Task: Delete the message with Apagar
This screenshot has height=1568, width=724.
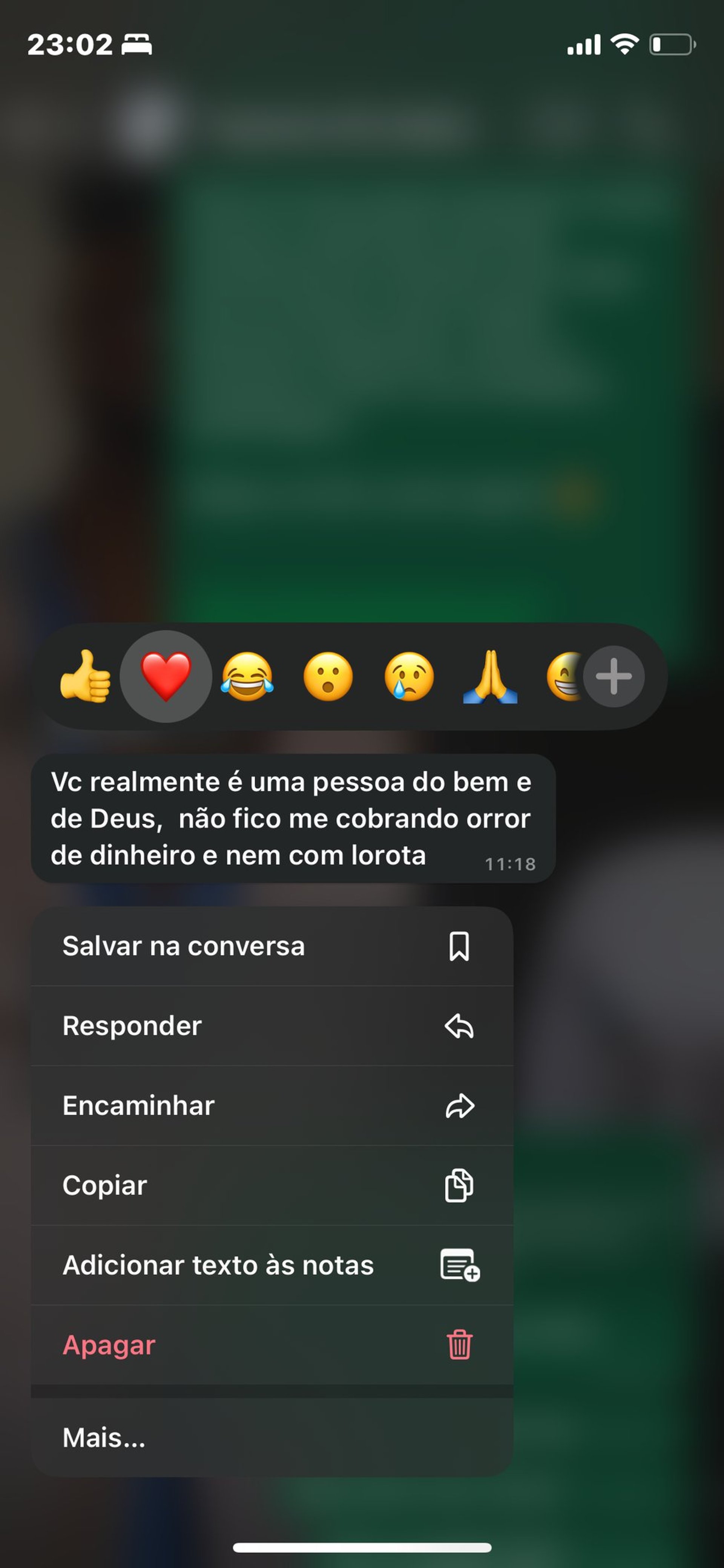Action: coord(271,1345)
